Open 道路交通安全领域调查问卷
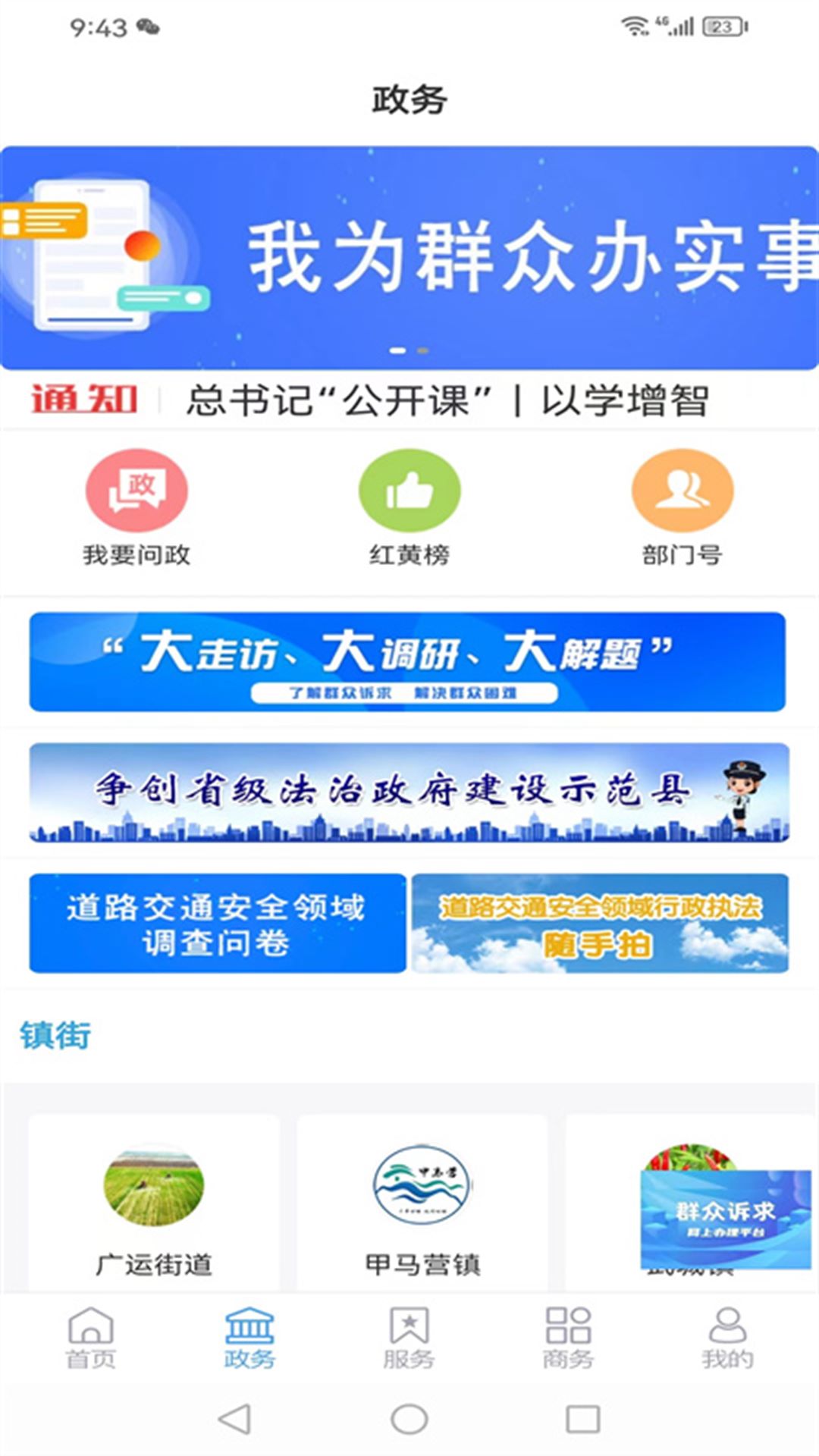 [218, 923]
